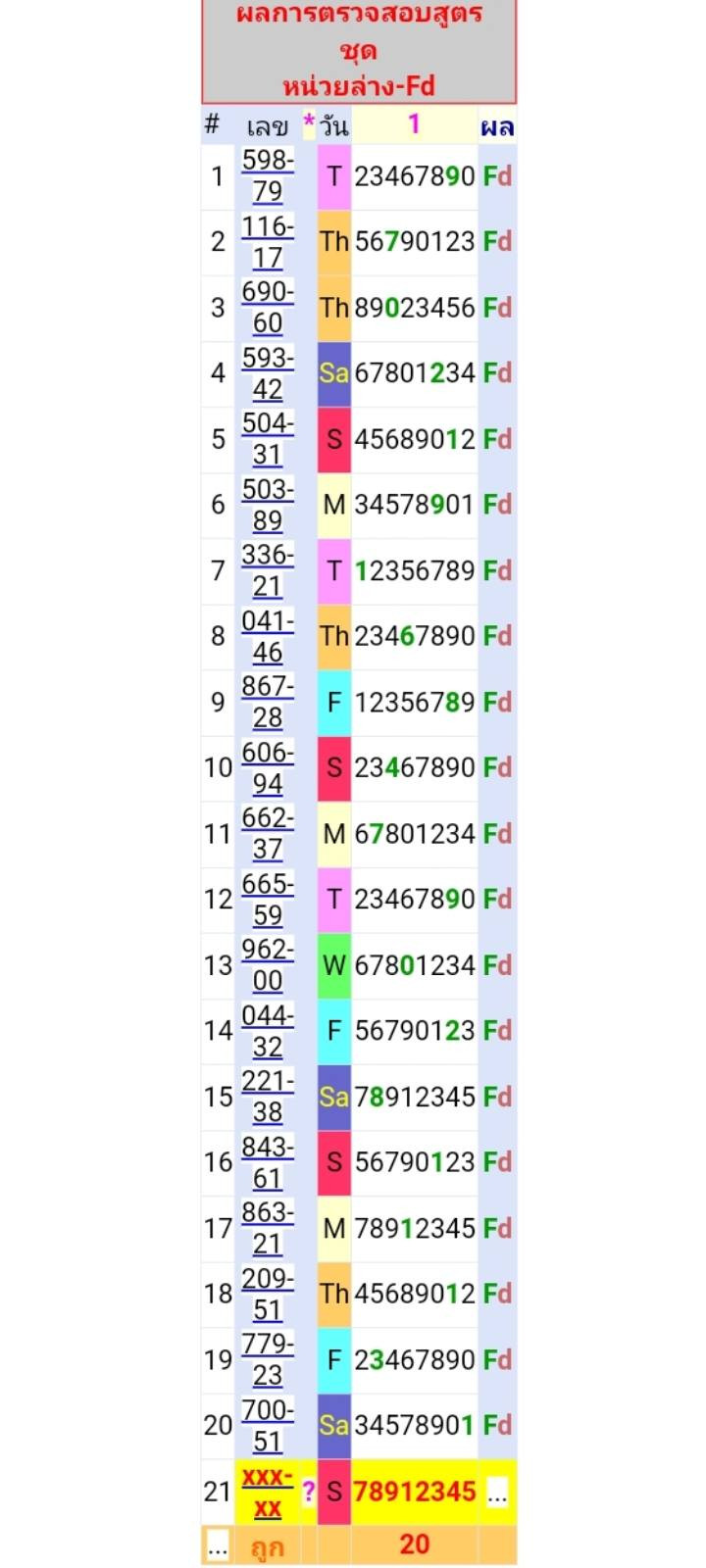Select the 593-42 number link
Image resolution: width=706 pixels, height=1568 pixels.
coord(268,372)
